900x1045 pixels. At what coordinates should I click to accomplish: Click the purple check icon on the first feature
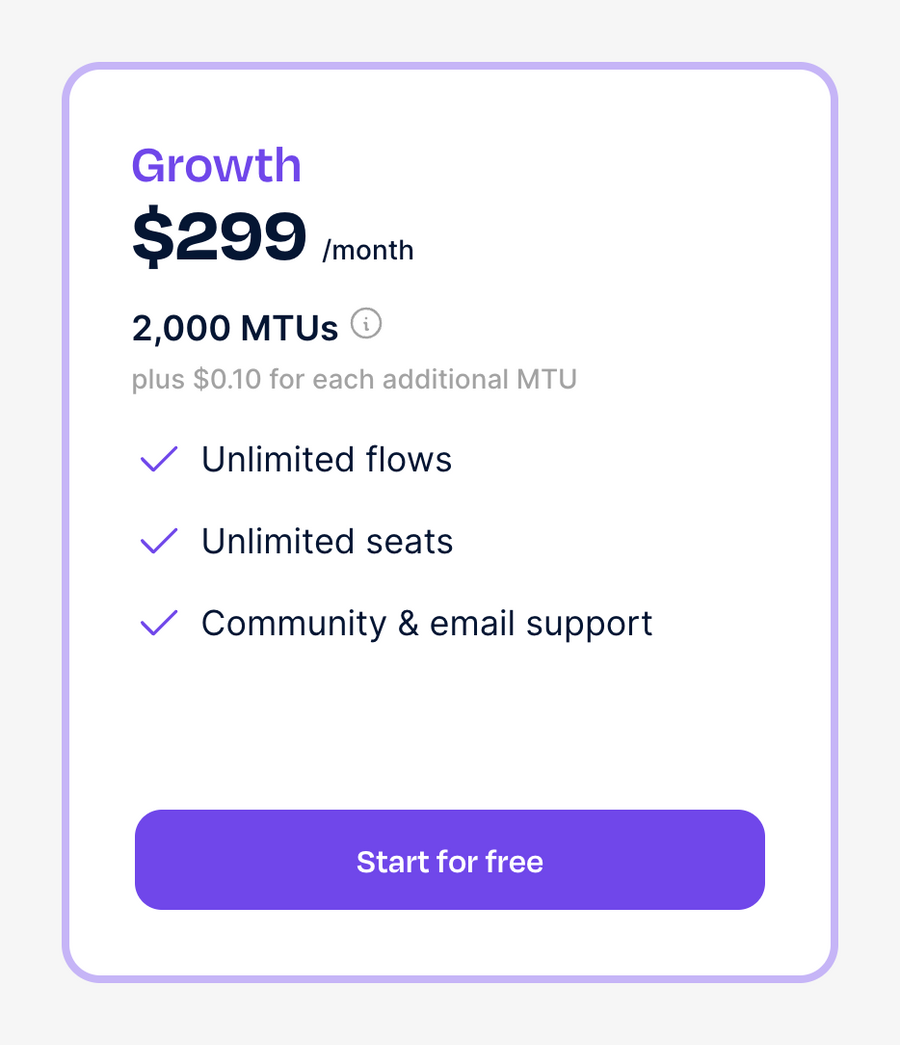[x=158, y=458]
